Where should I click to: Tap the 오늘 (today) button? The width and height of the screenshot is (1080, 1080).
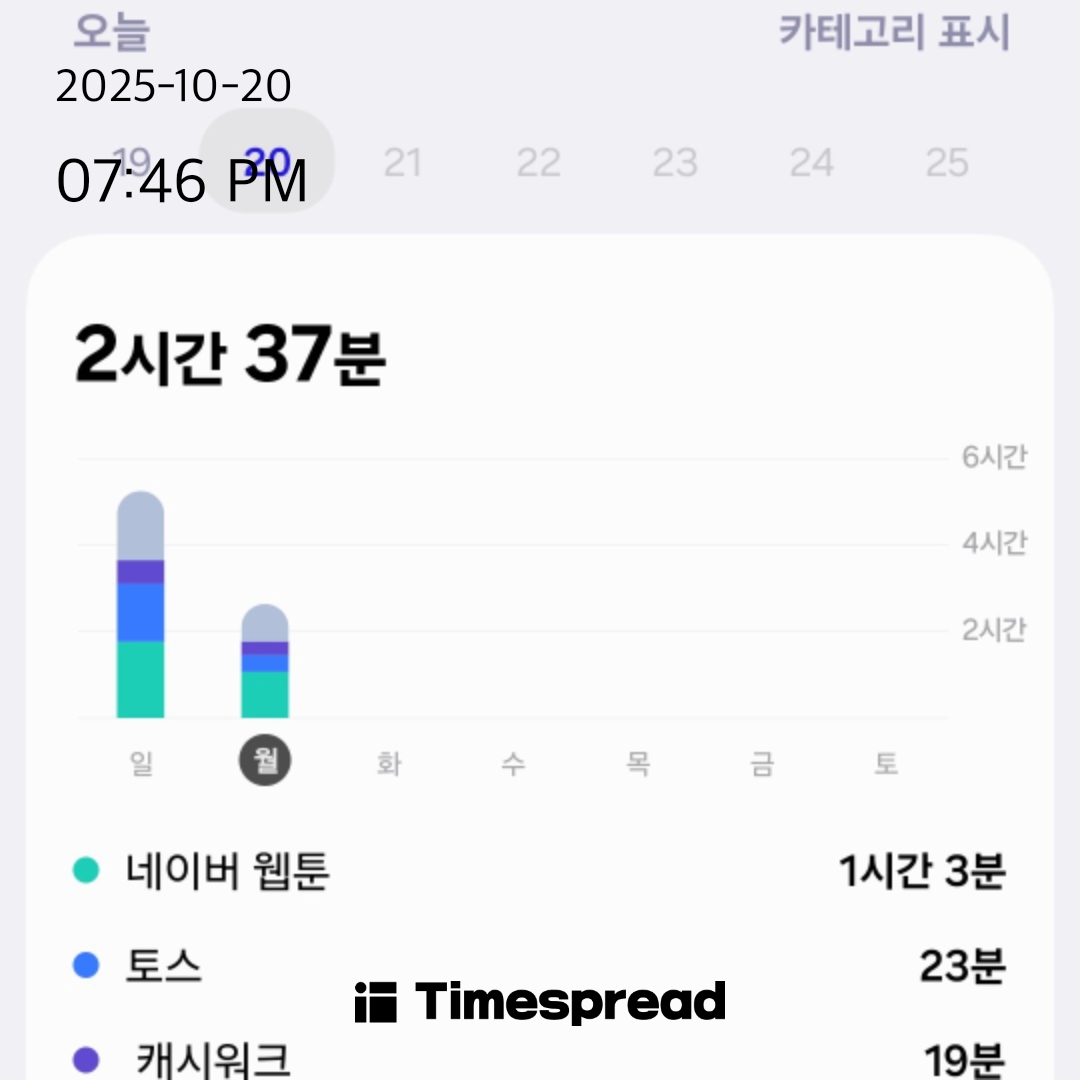coord(111,31)
